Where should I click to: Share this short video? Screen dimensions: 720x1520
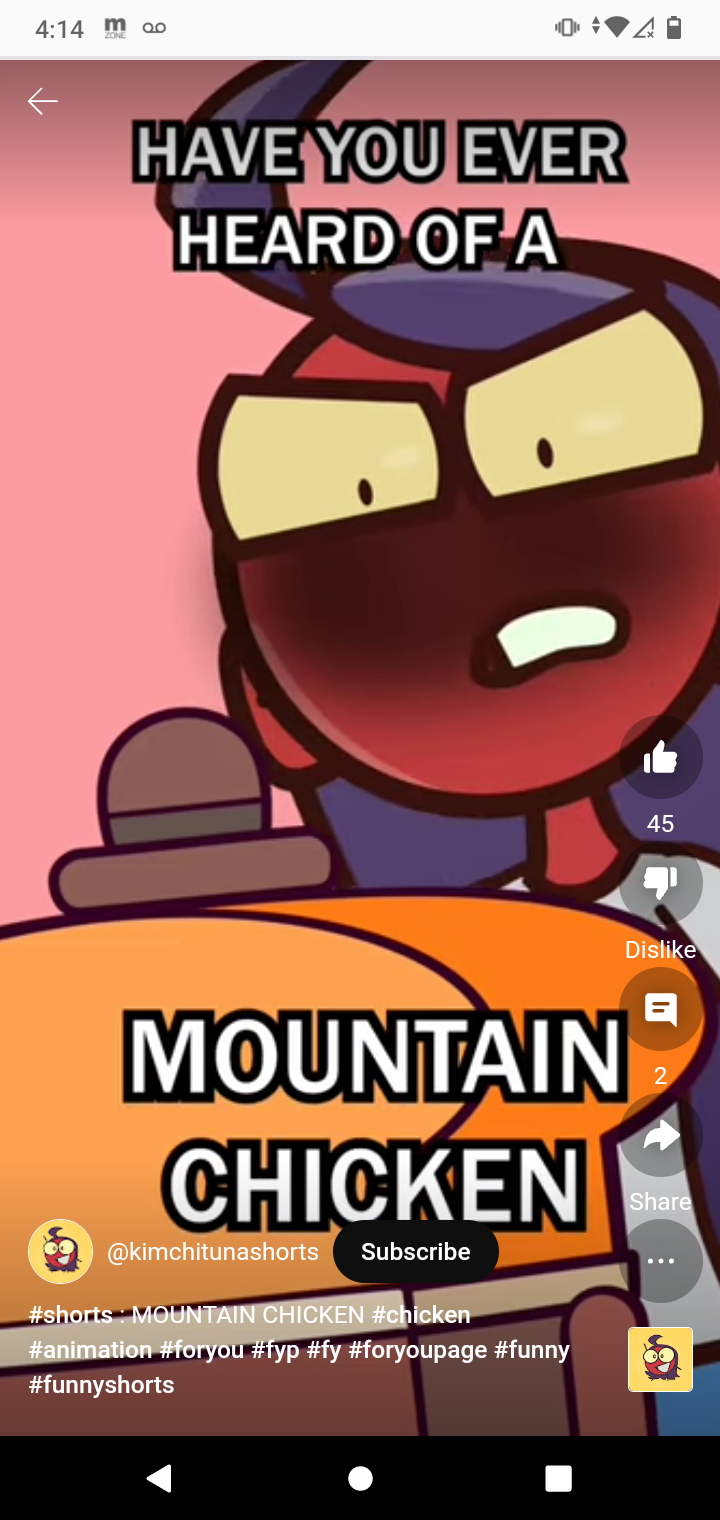tap(660, 1135)
